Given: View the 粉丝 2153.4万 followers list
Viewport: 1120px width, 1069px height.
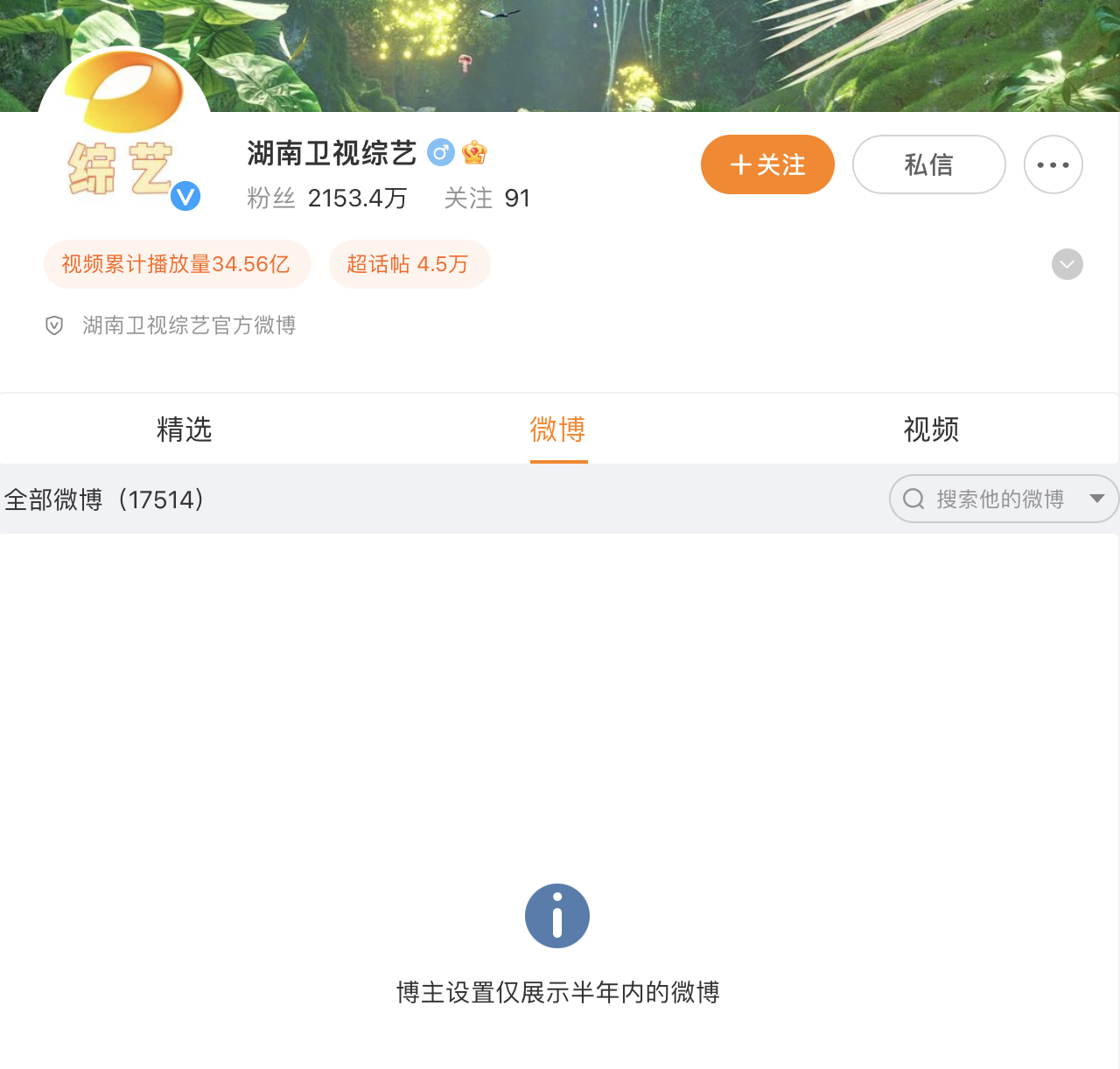Looking at the screenshot, I should point(327,199).
